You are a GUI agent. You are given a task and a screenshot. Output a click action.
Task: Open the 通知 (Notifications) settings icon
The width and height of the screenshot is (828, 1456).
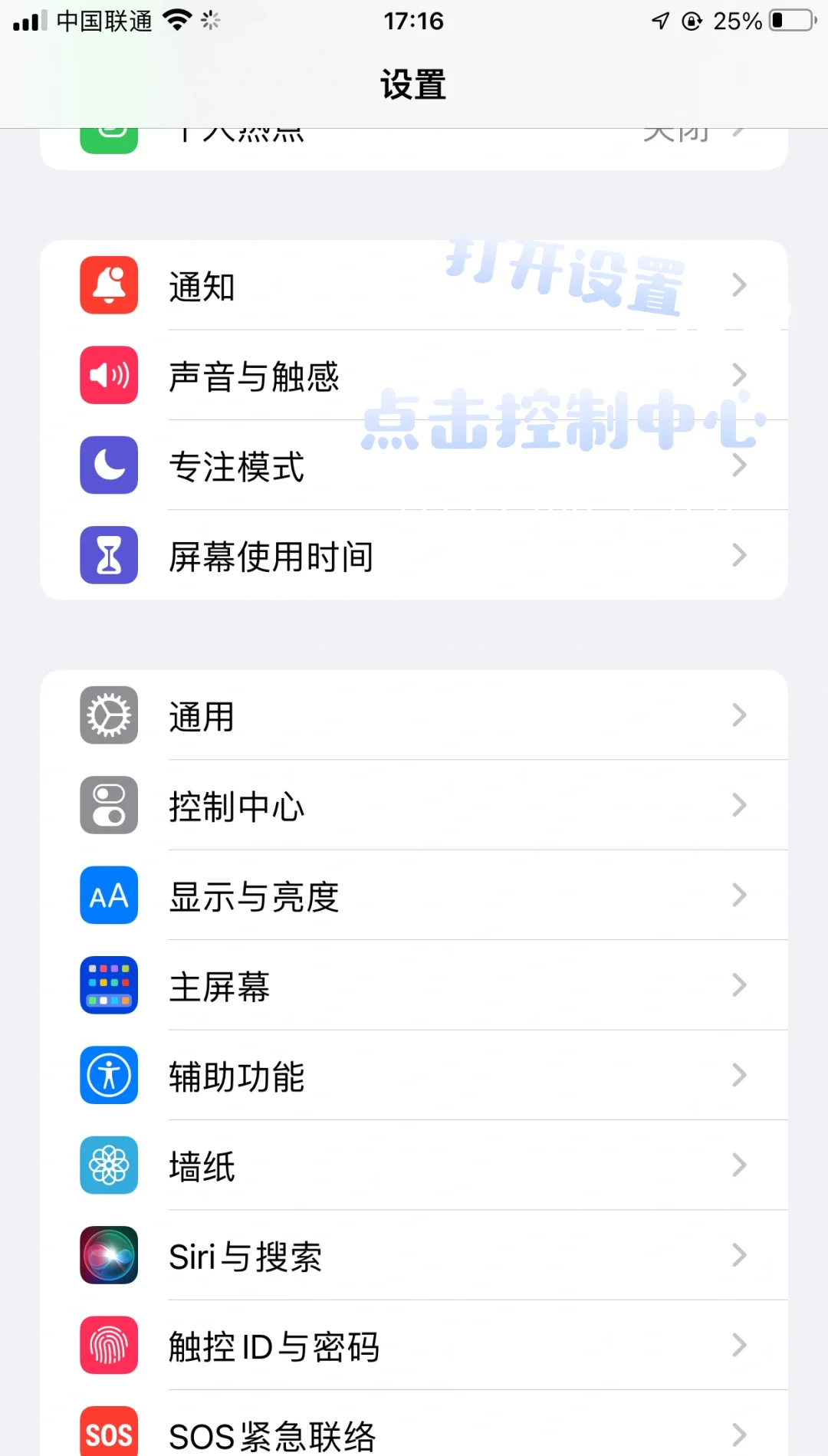(108, 285)
